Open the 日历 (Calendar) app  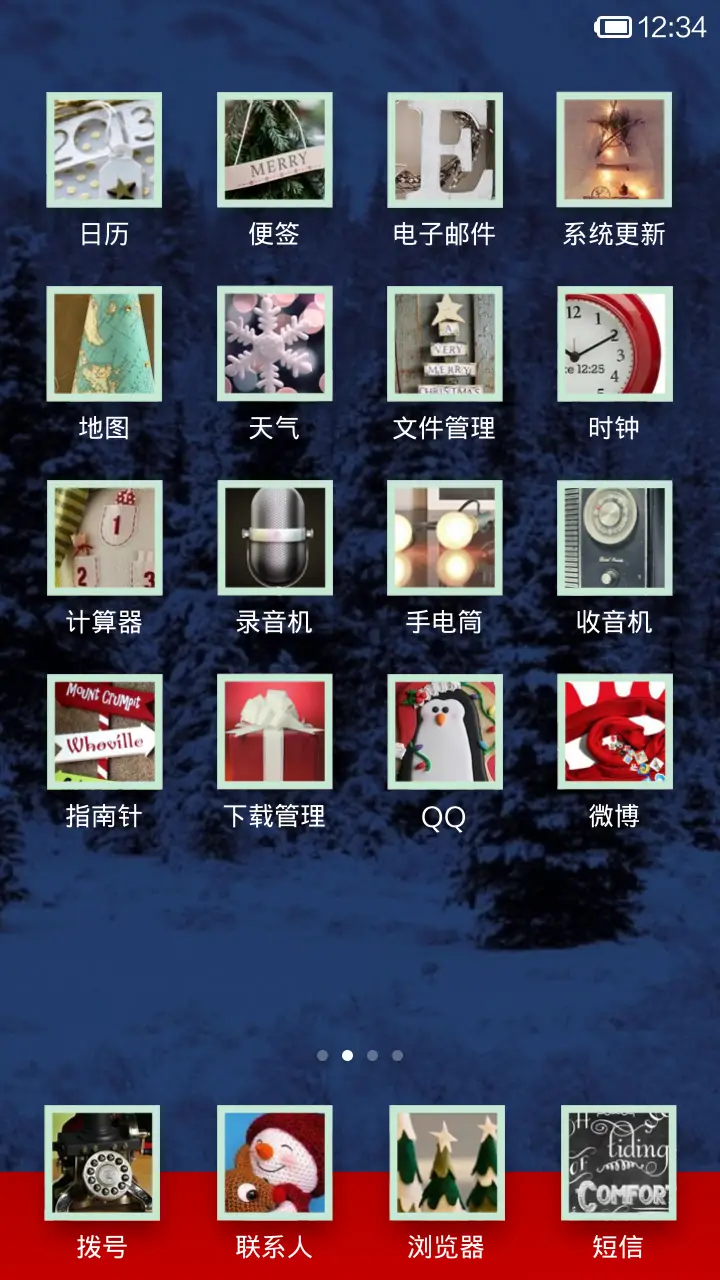103,149
